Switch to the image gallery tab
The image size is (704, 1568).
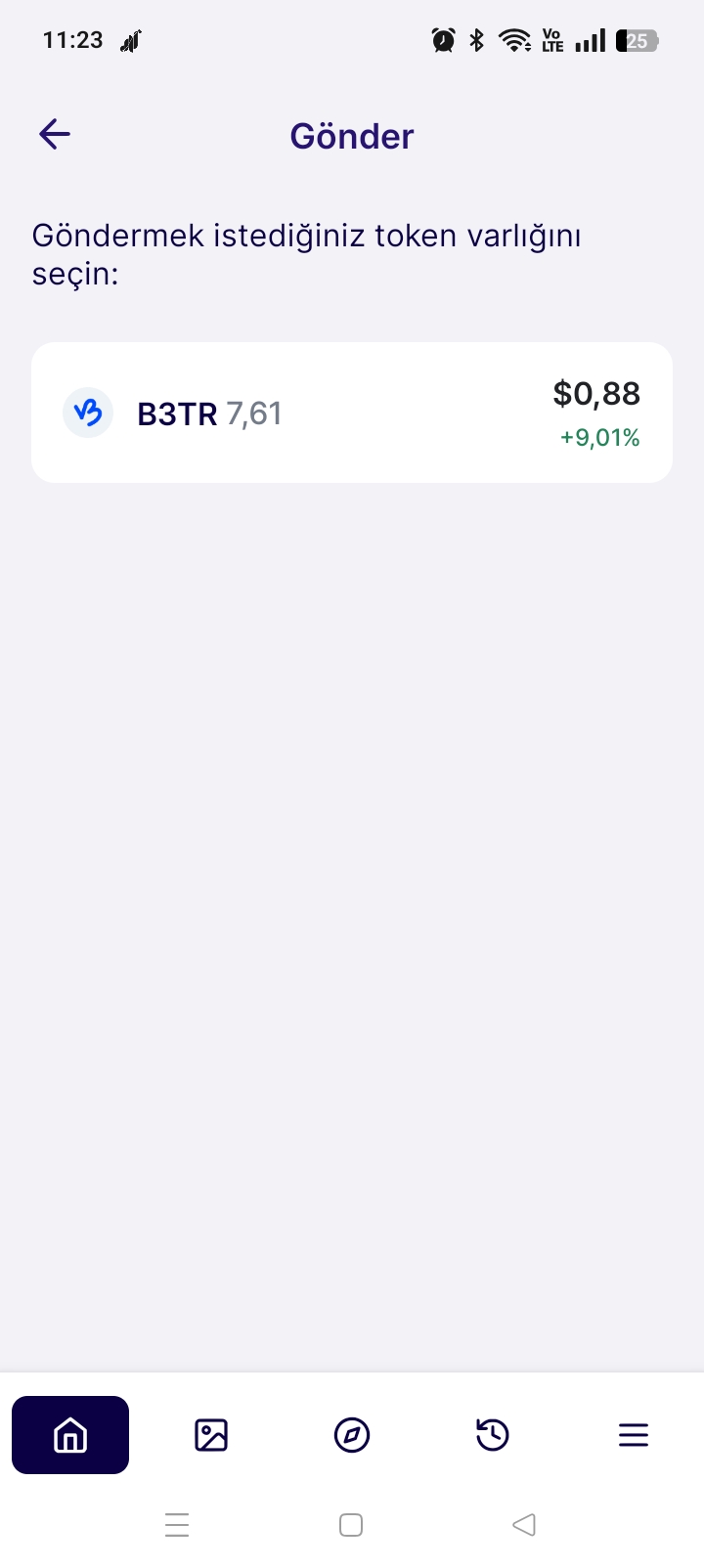(x=211, y=1435)
